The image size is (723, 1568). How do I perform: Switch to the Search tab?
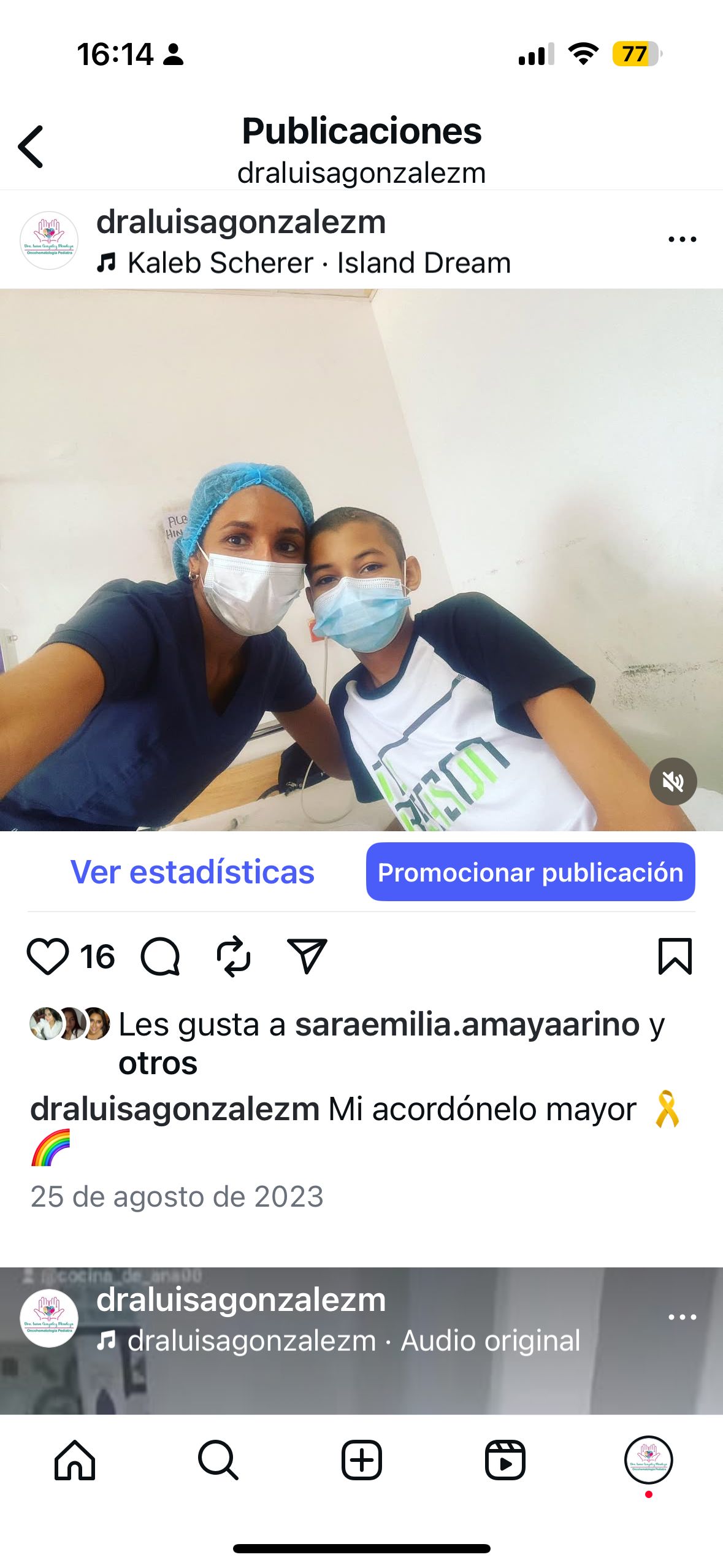(x=218, y=1460)
